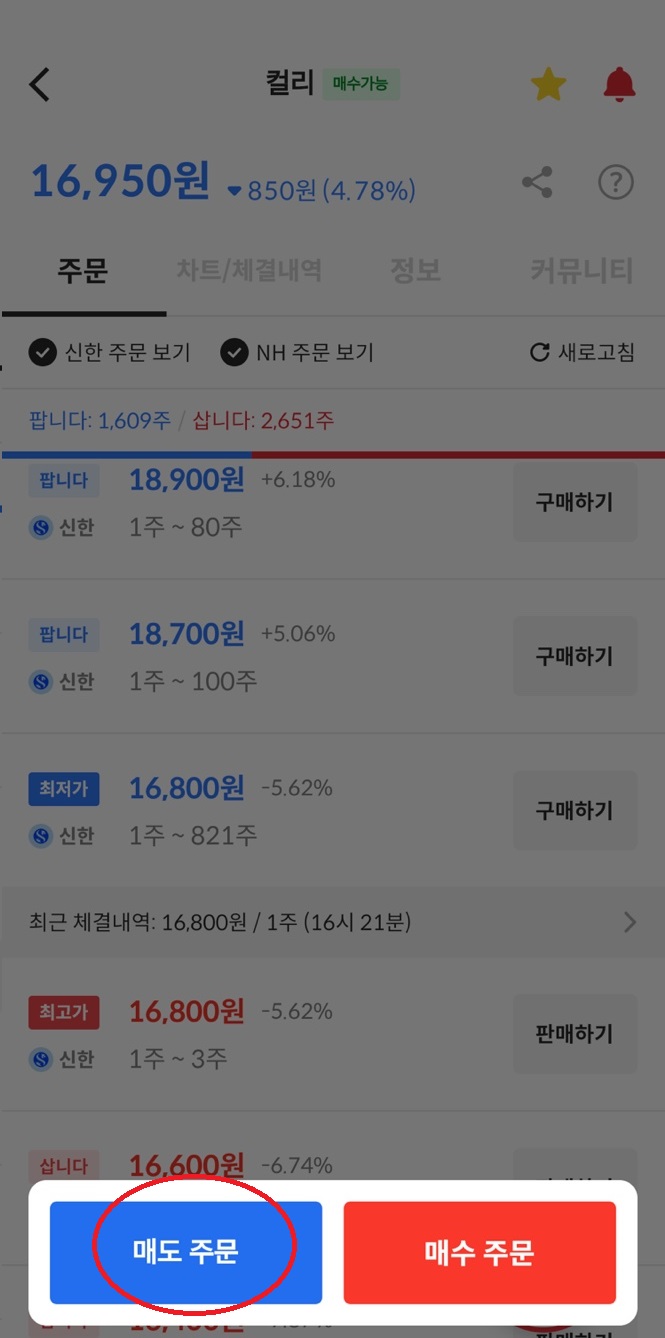Switch to the 차트/체결내역 tab
Image resolution: width=665 pixels, height=1338 pixels.
coord(249,270)
